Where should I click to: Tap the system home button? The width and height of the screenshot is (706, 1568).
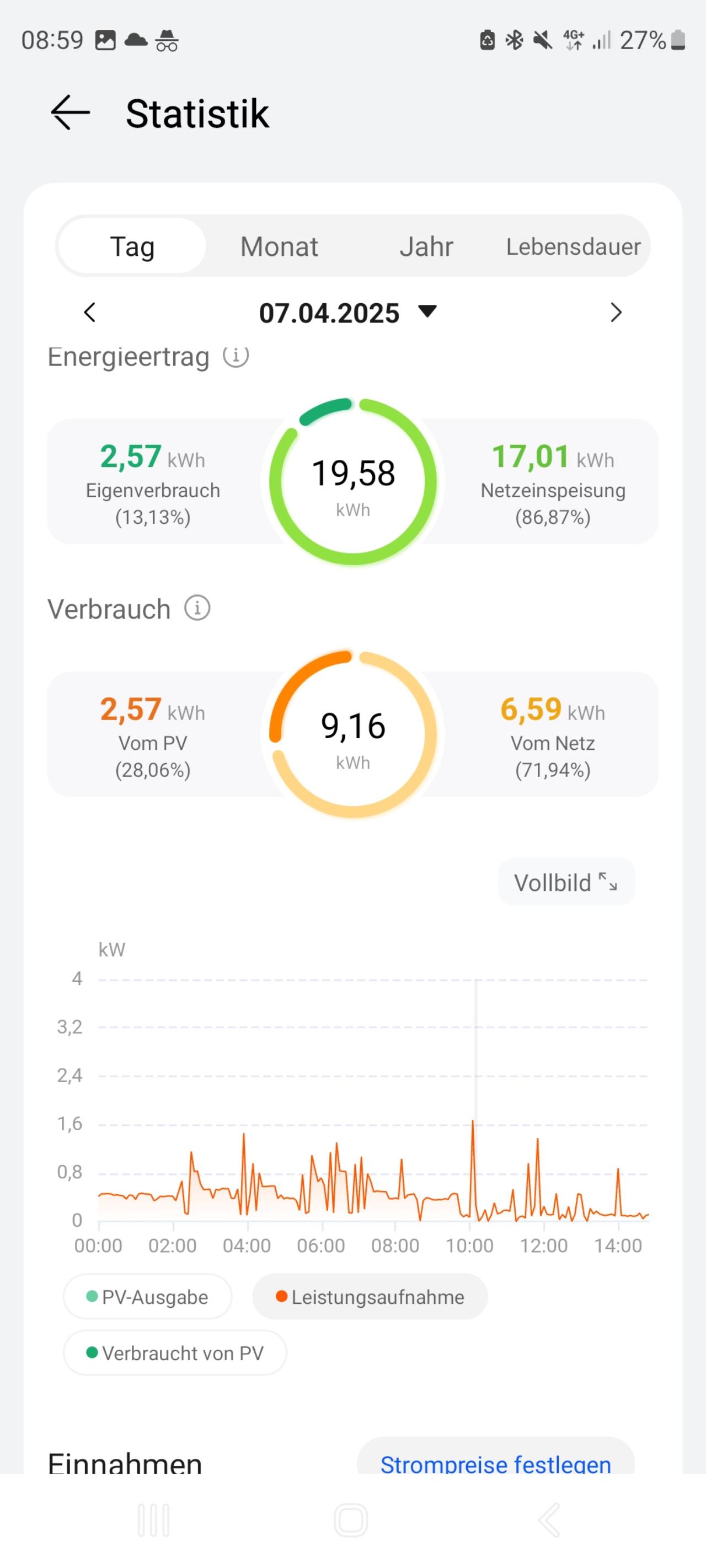click(x=351, y=1520)
